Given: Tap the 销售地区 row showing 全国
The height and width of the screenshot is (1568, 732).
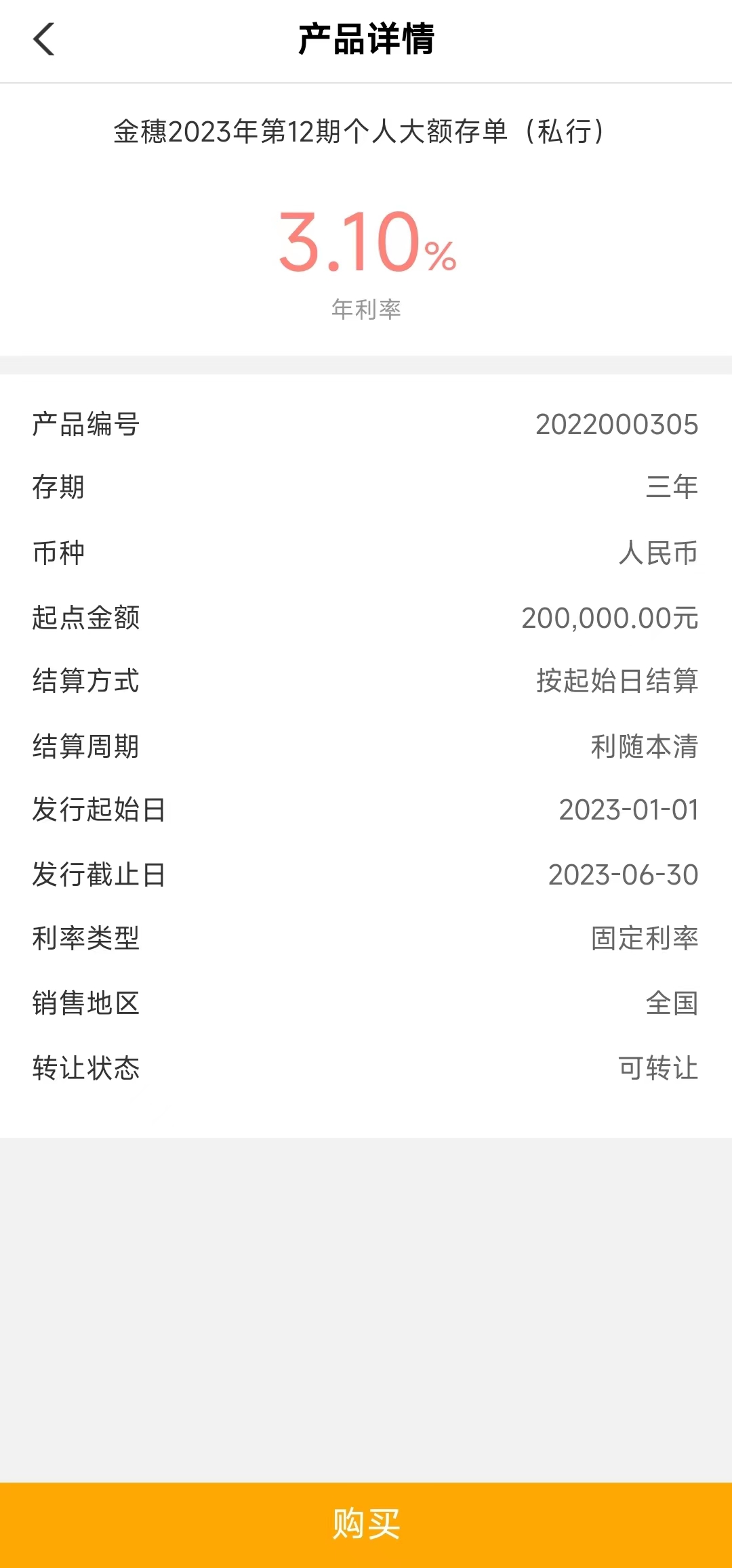Looking at the screenshot, I should 366,1004.
